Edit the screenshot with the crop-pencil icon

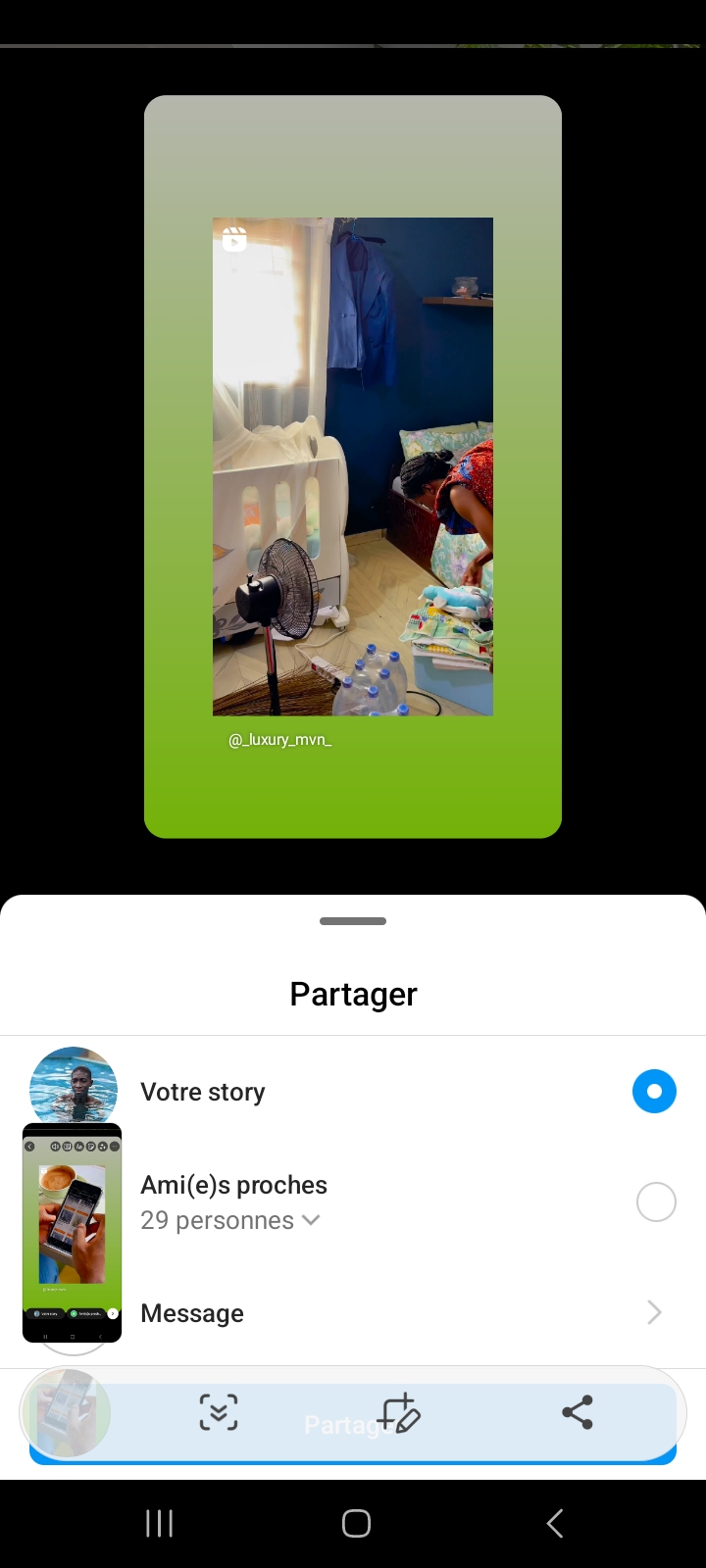coord(398,1412)
